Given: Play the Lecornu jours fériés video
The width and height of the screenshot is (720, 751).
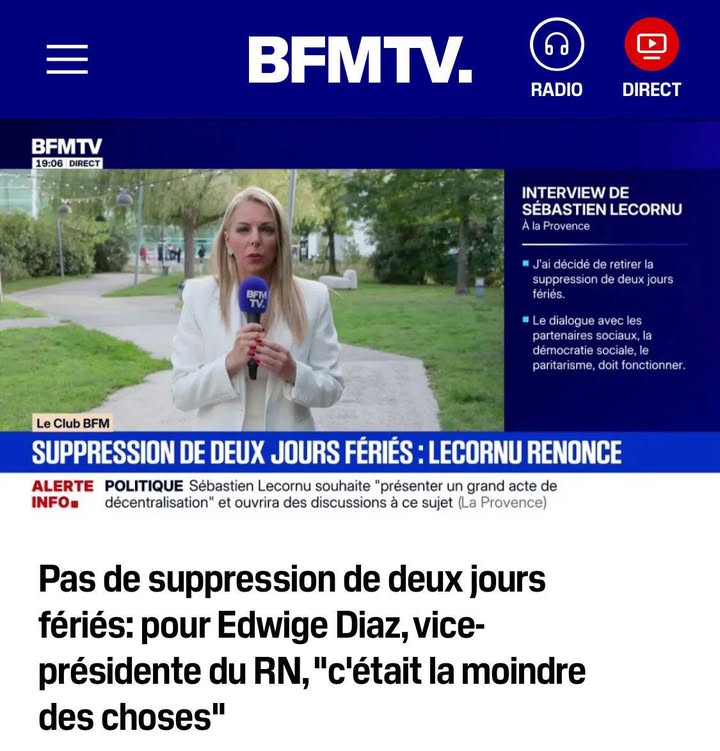Looking at the screenshot, I should 360,318.
